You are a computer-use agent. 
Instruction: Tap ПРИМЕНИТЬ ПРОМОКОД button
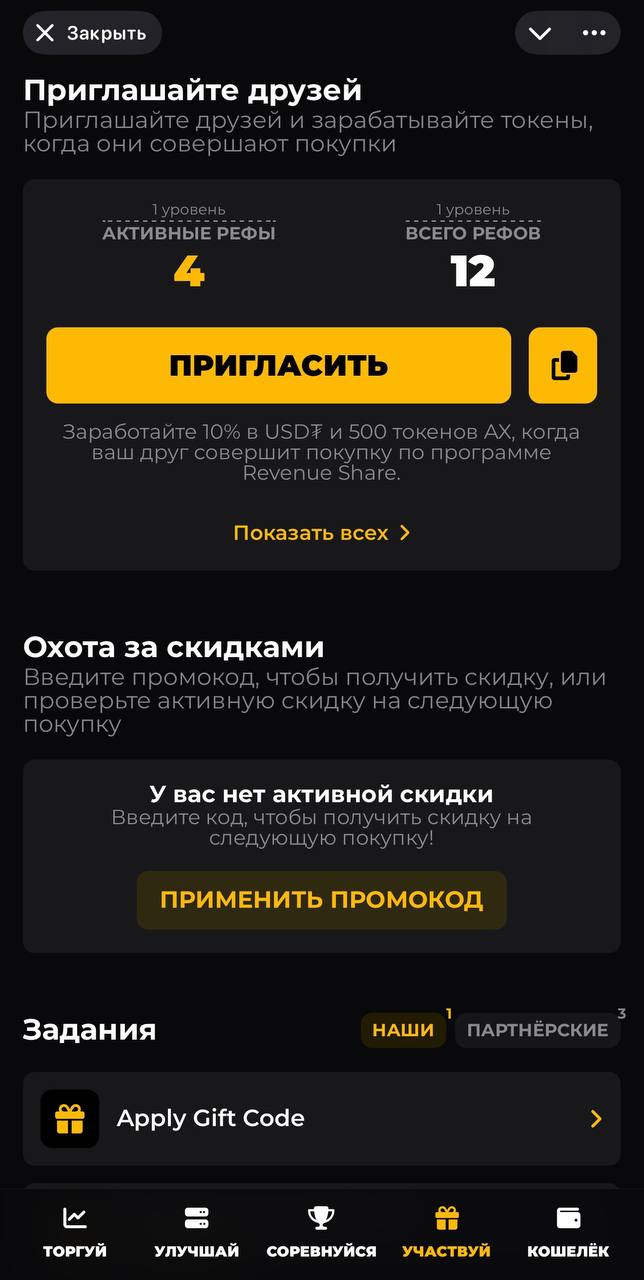(322, 900)
